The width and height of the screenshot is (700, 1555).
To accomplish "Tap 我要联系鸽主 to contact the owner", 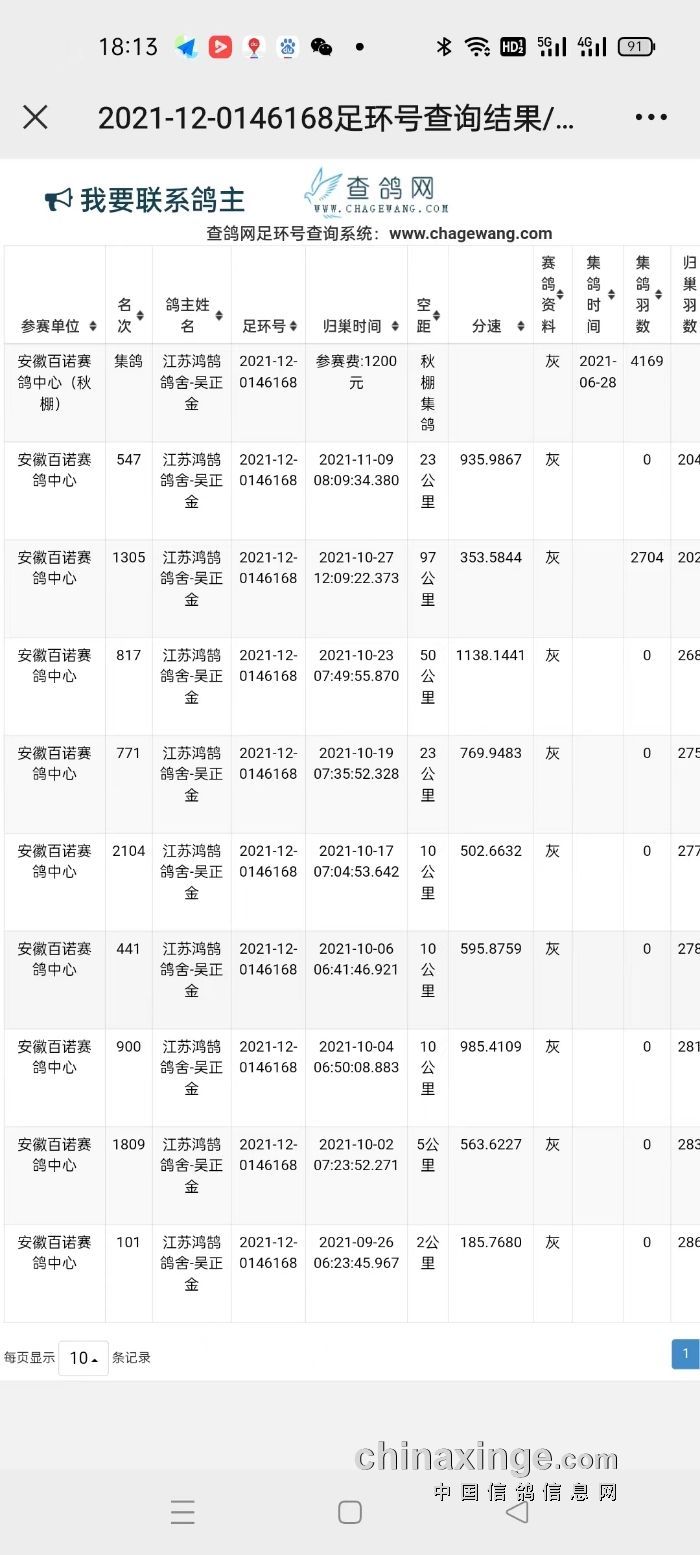I will pyautogui.click(x=146, y=200).
